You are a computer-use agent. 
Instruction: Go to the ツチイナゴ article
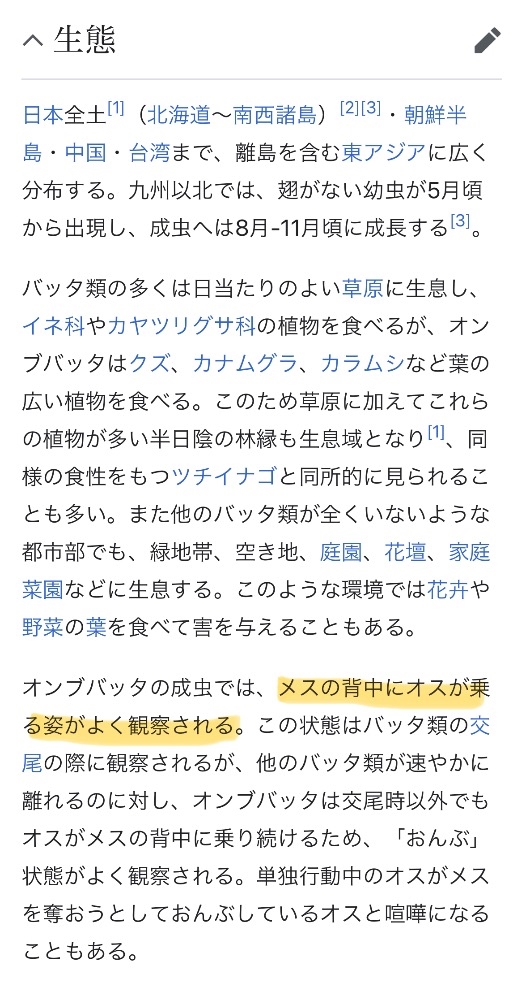pos(224,476)
